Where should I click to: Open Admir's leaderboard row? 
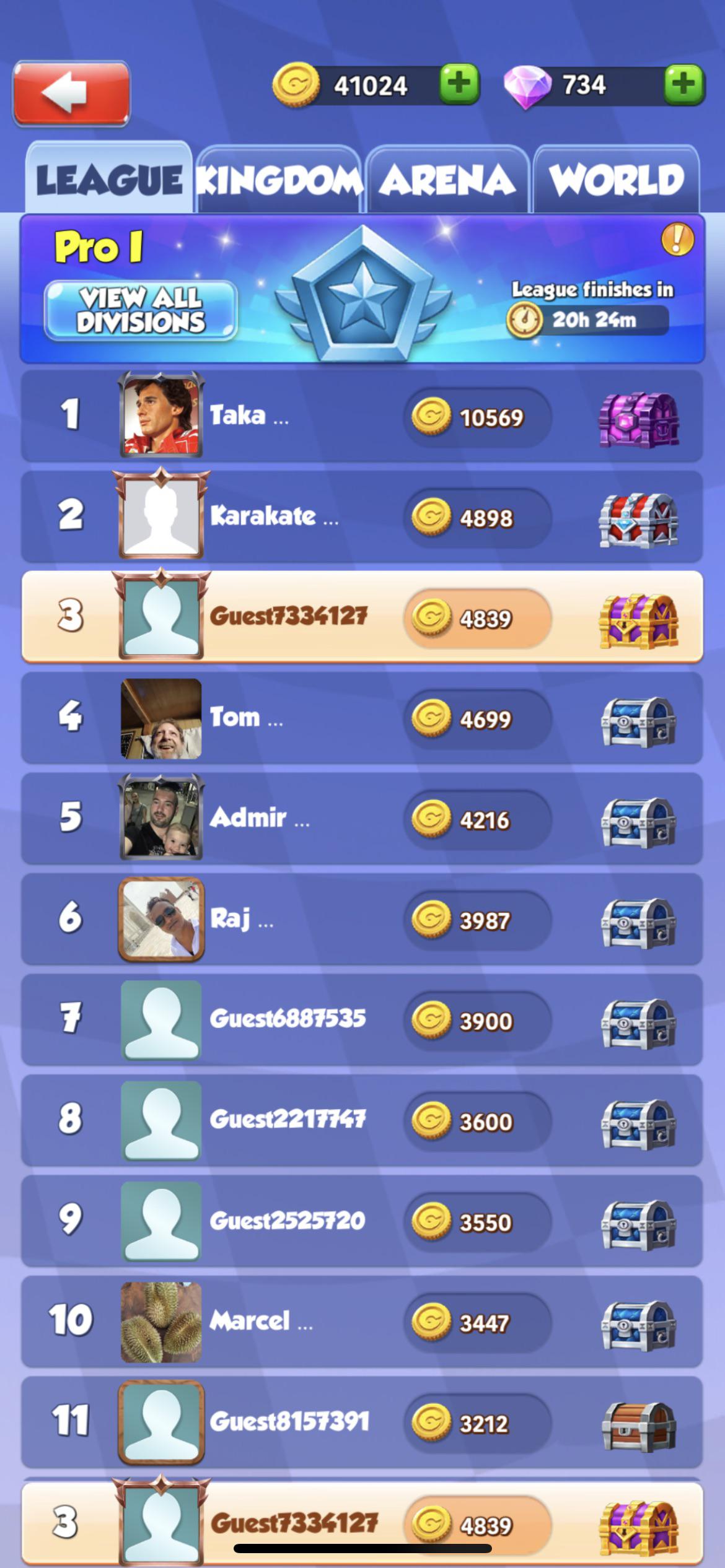click(310, 818)
